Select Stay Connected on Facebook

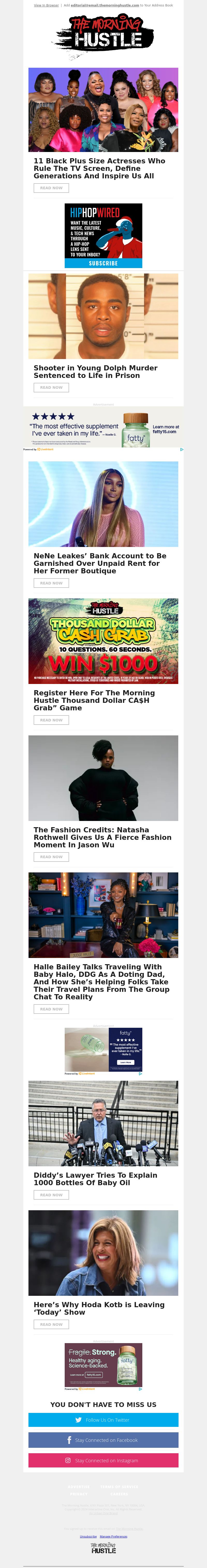point(103,1440)
